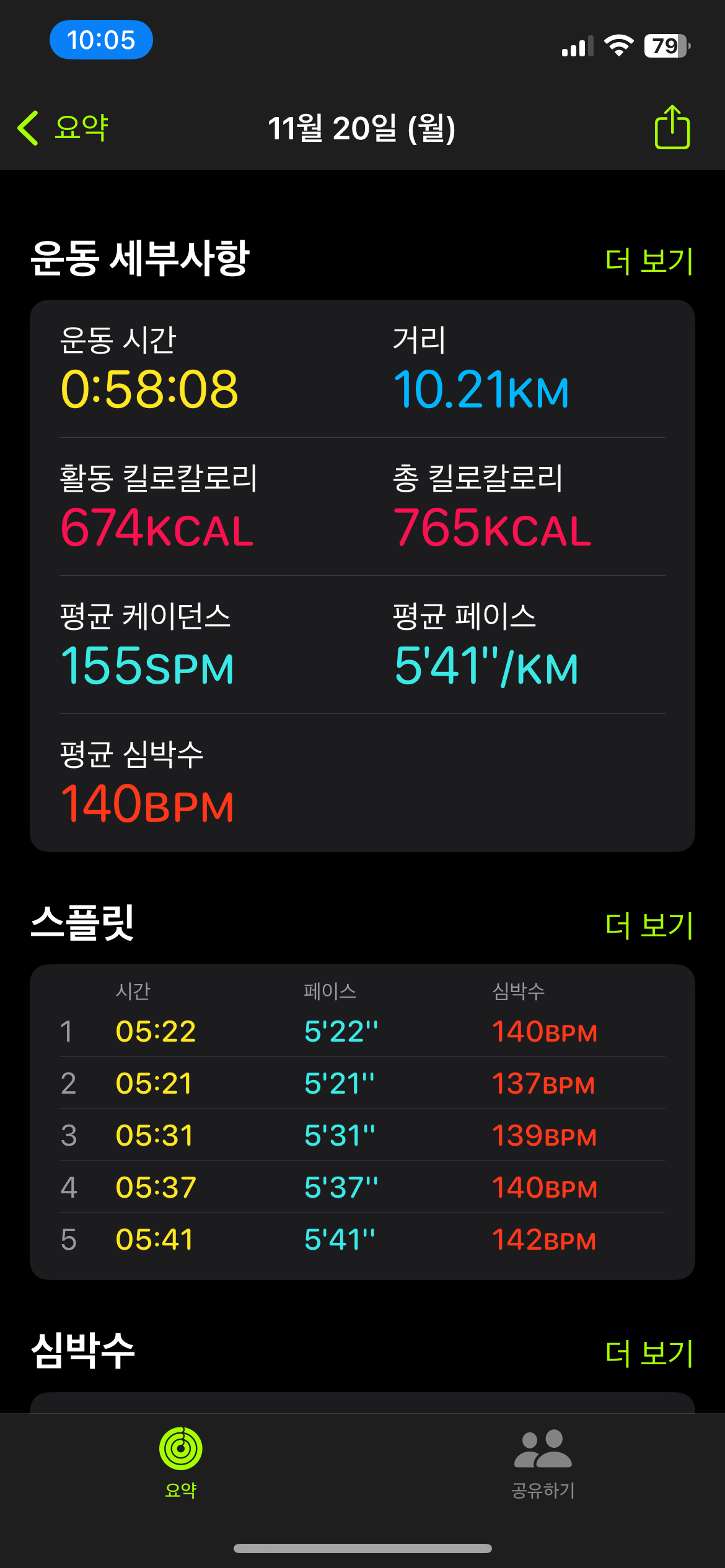Share this workout via share icon
This screenshot has width=725, height=1568.
click(x=672, y=128)
